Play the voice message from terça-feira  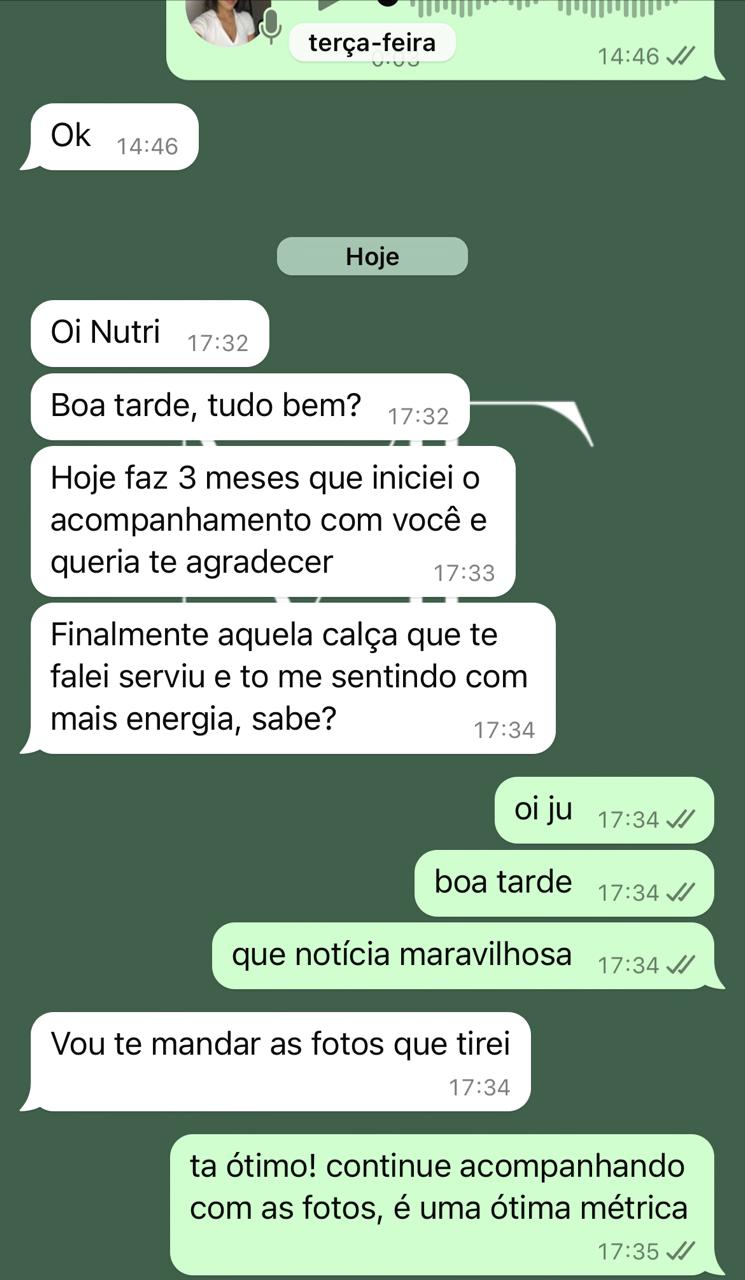[325, 8]
